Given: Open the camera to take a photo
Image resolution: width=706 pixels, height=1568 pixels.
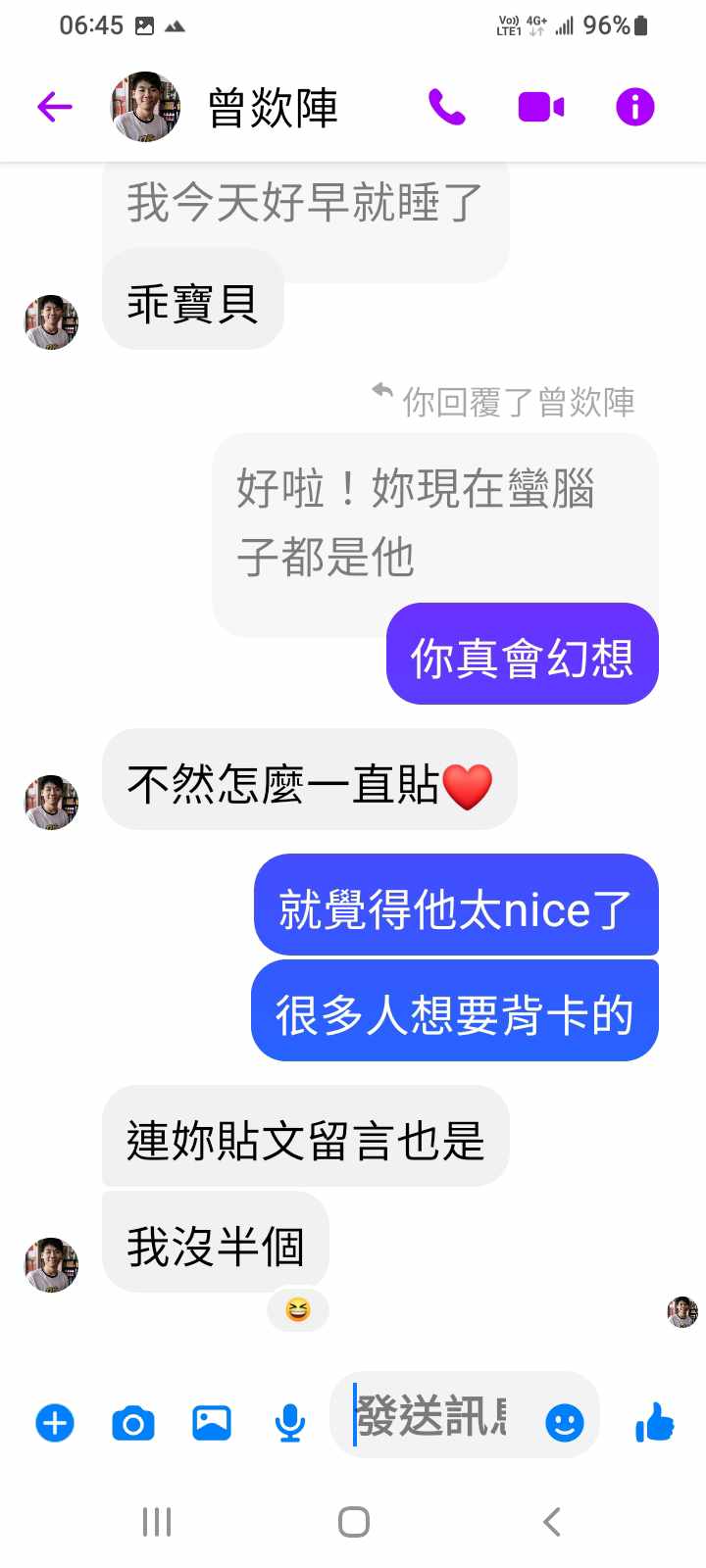Looking at the screenshot, I should 133,1422.
